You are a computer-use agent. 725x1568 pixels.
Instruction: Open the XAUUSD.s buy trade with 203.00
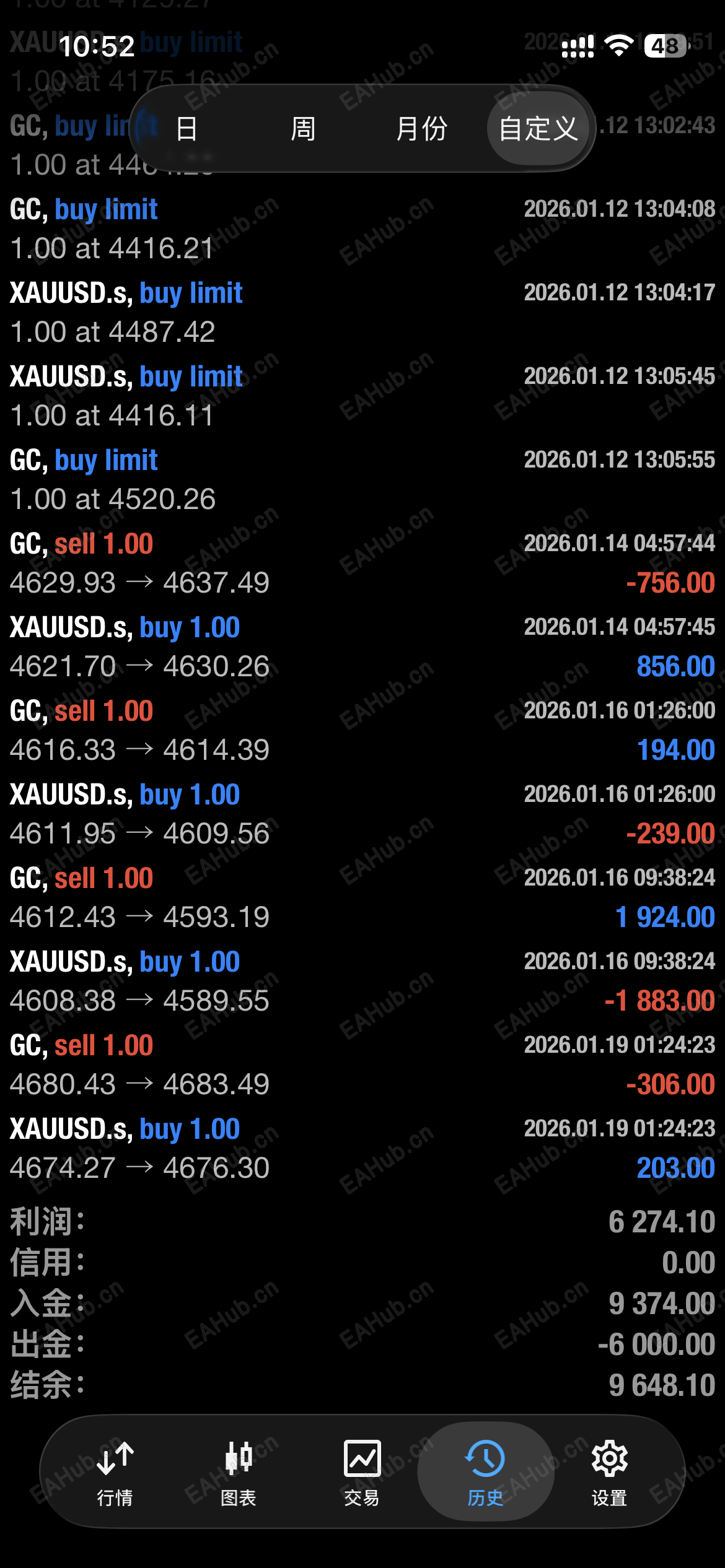[362, 1148]
